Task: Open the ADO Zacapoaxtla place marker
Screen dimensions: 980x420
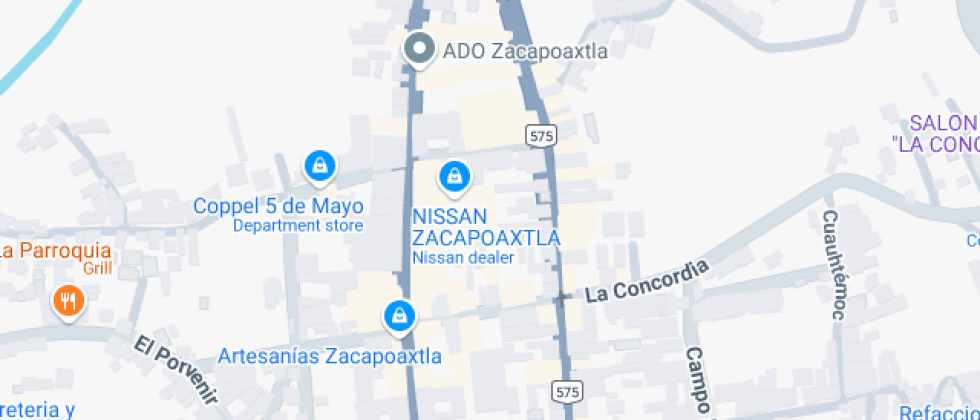Action: pyautogui.click(x=419, y=49)
